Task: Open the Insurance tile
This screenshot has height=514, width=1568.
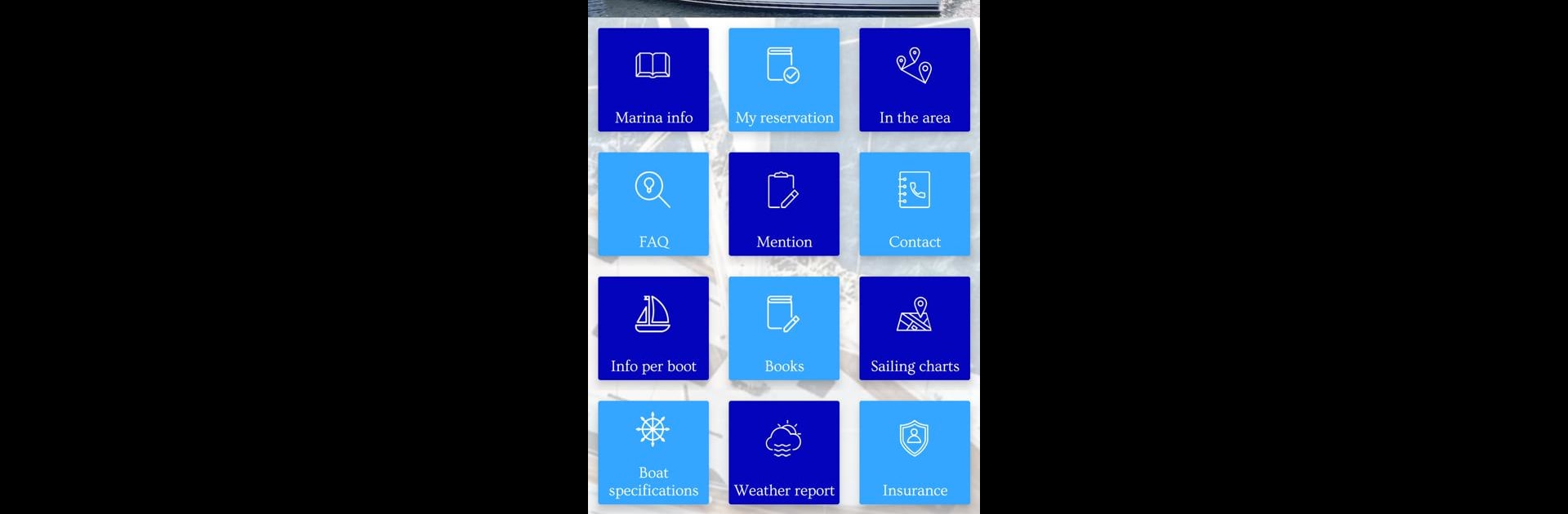Action: [x=915, y=452]
